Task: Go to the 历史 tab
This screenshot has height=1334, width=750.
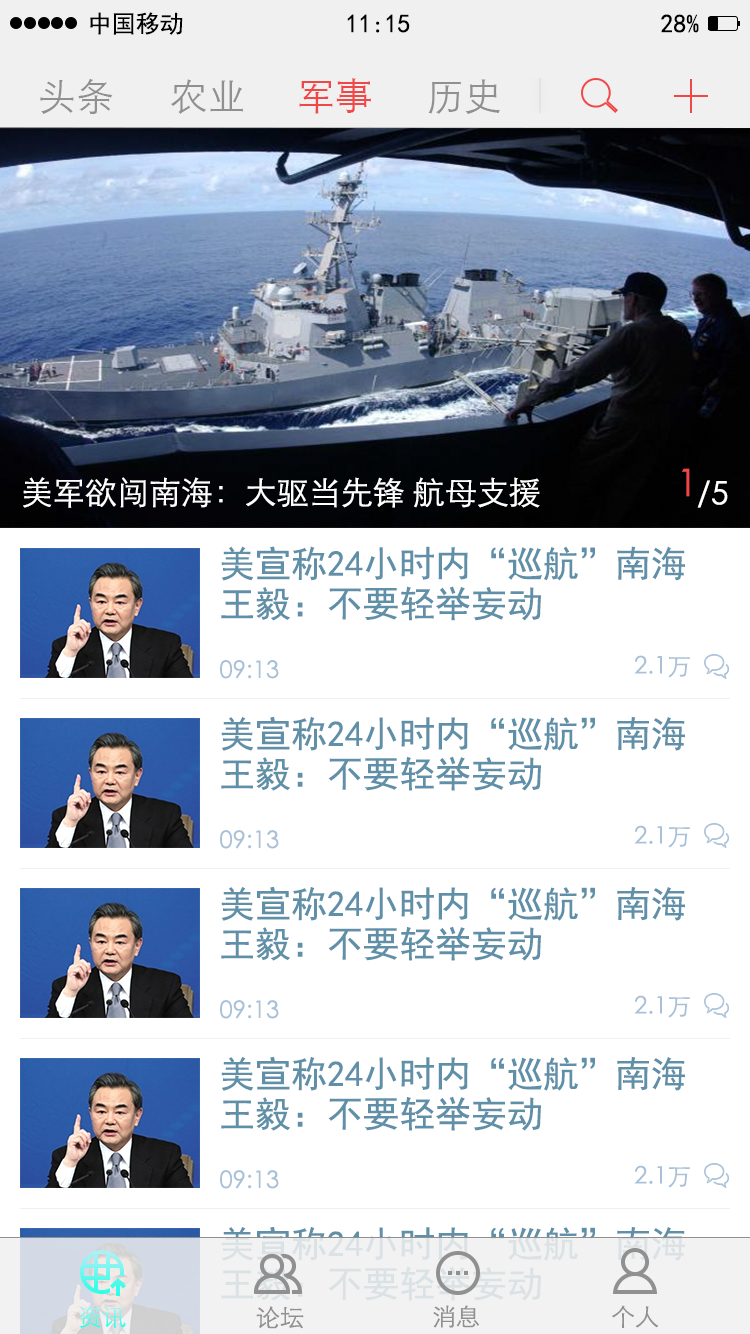Action: 464,97
